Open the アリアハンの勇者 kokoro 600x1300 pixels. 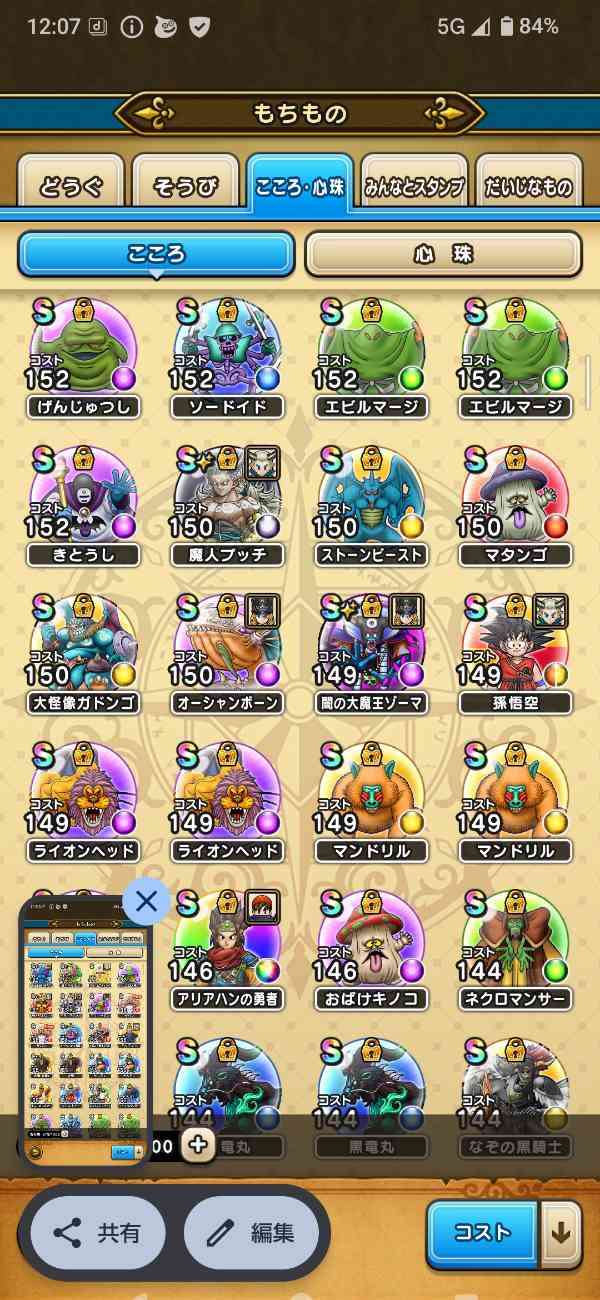tap(228, 946)
